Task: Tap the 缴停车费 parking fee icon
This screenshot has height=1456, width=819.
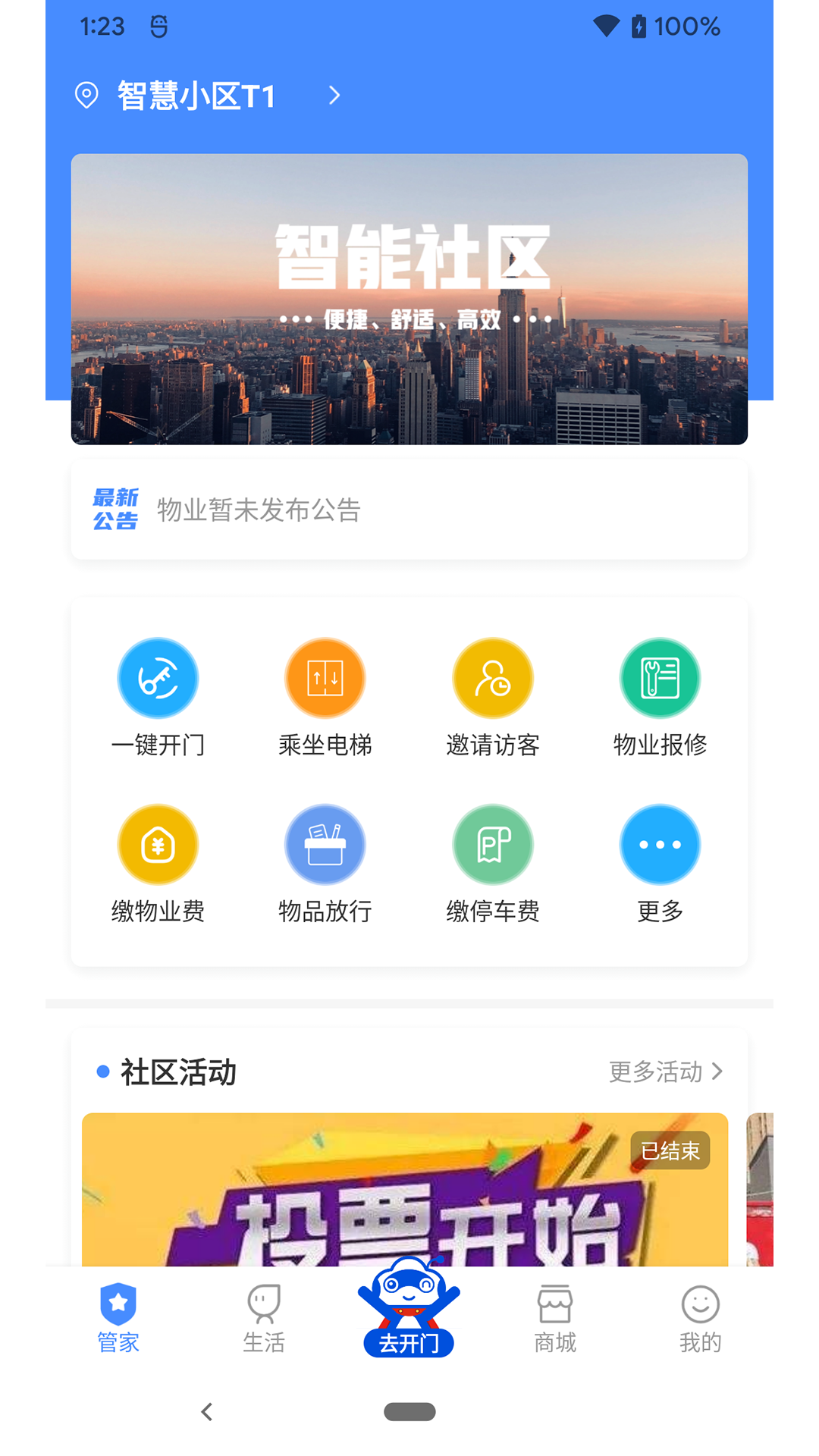Action: pyautogui.click(x=492, y=844)
